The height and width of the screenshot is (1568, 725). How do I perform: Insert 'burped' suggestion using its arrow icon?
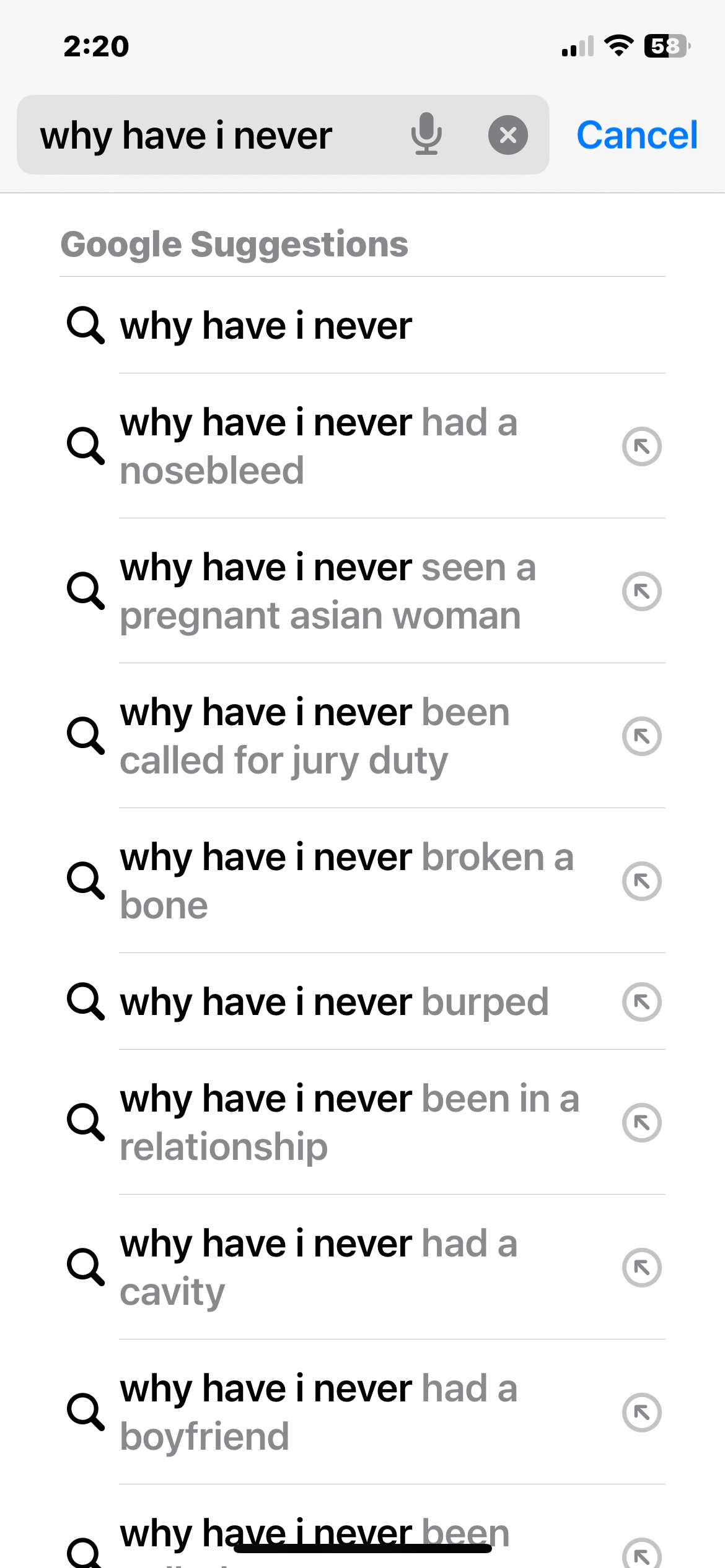642,1002
